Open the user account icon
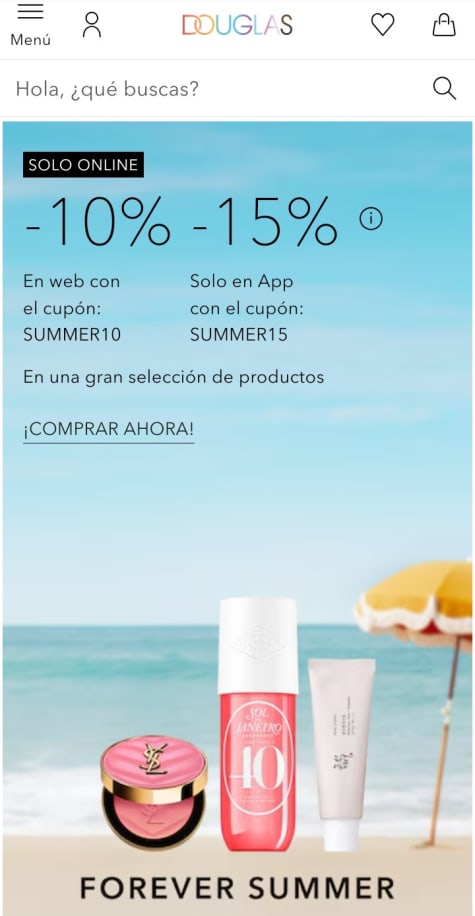Screen dimensions: 475x916 pyautogui.click(x=92, y=25)
